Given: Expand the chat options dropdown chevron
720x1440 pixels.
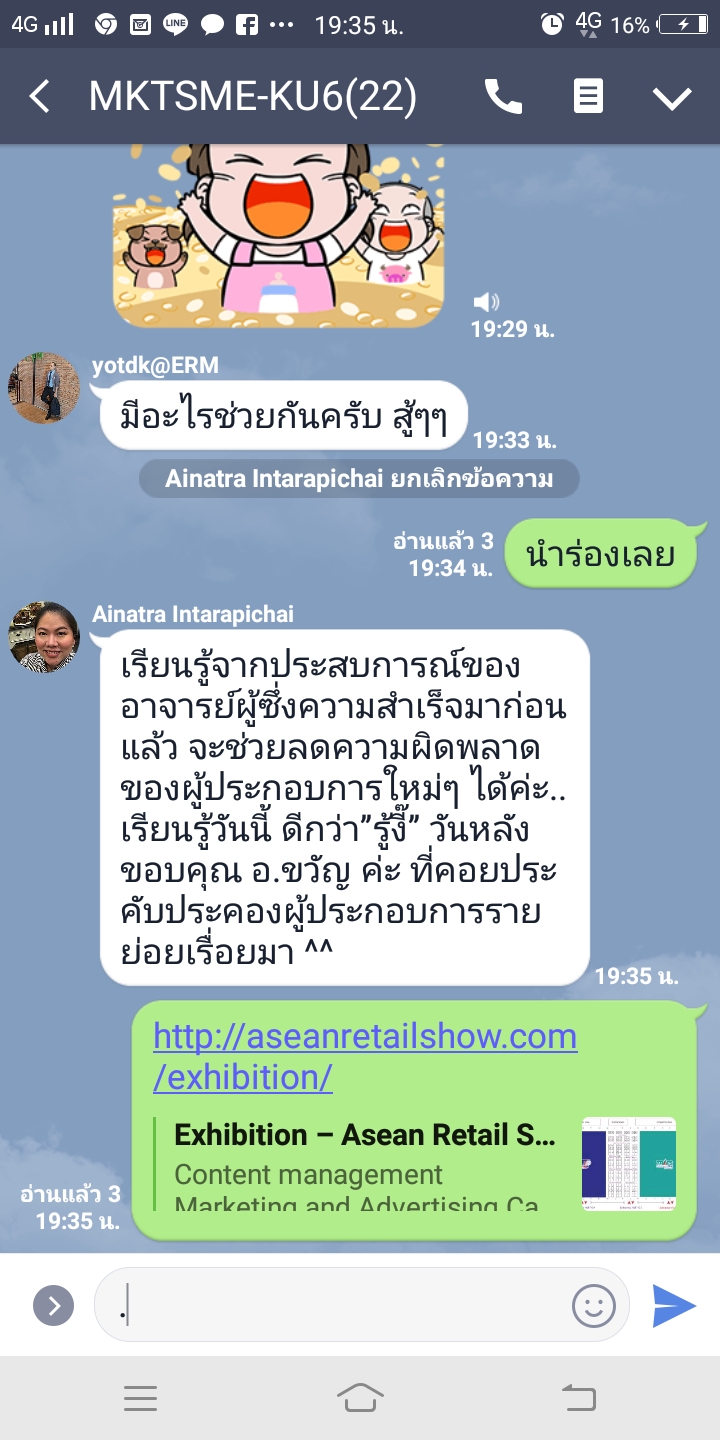Looking at the screenshot, I should pyautogui.click(x=672, y=97).
